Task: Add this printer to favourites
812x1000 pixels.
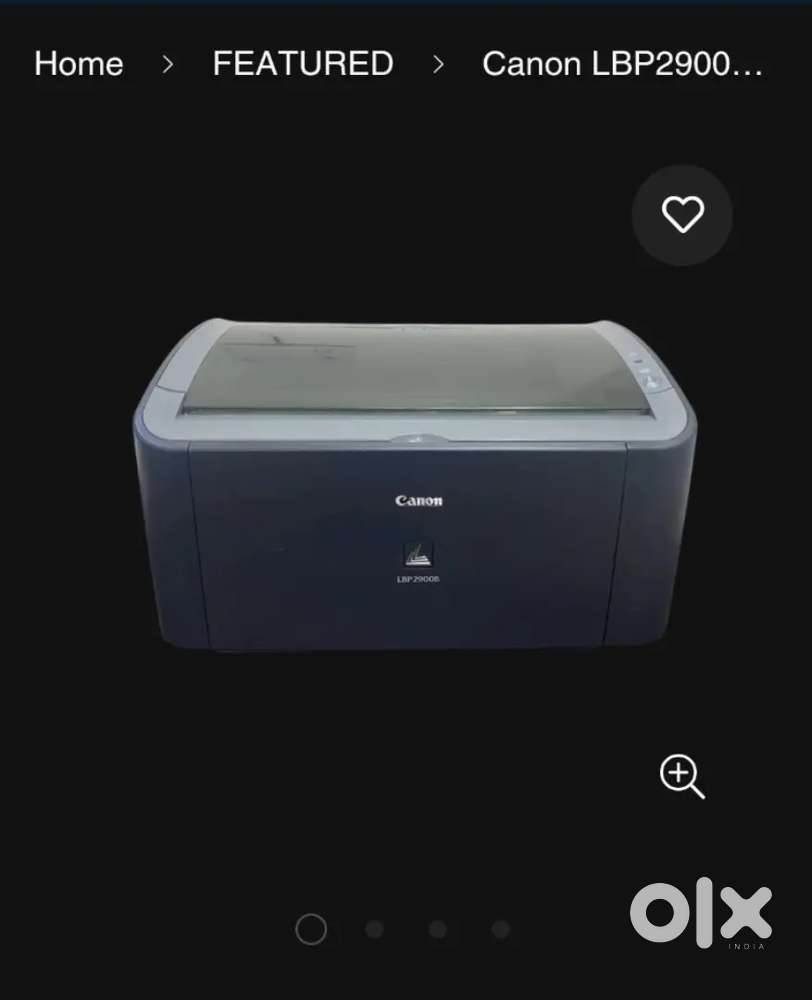Action: tap(682, 215)
